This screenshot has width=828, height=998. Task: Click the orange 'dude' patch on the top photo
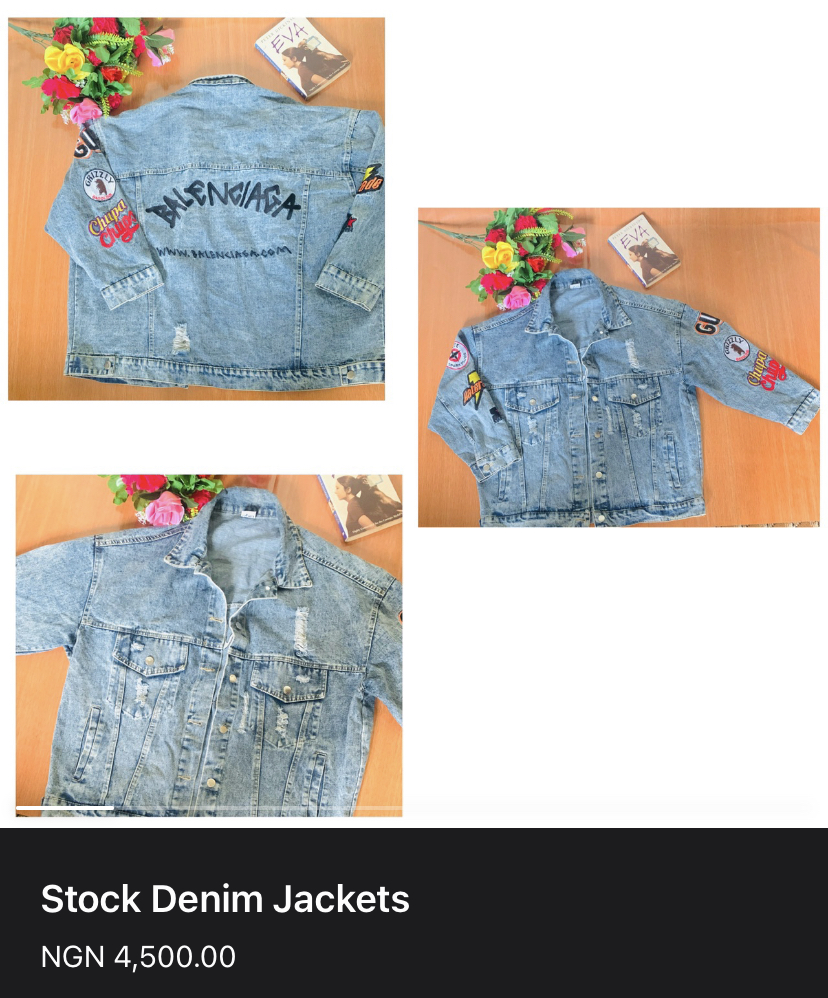tap(372, 185)
